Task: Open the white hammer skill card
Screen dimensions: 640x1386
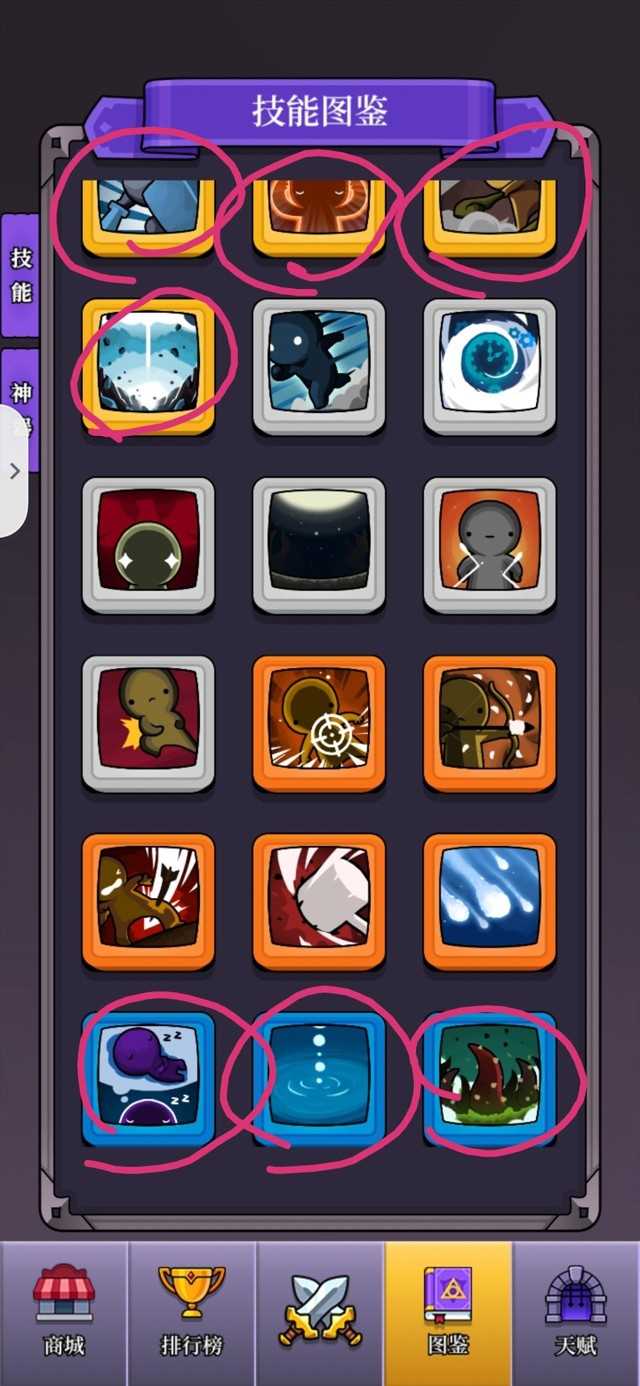Action: pyautogui.click(x=319, y=902)
